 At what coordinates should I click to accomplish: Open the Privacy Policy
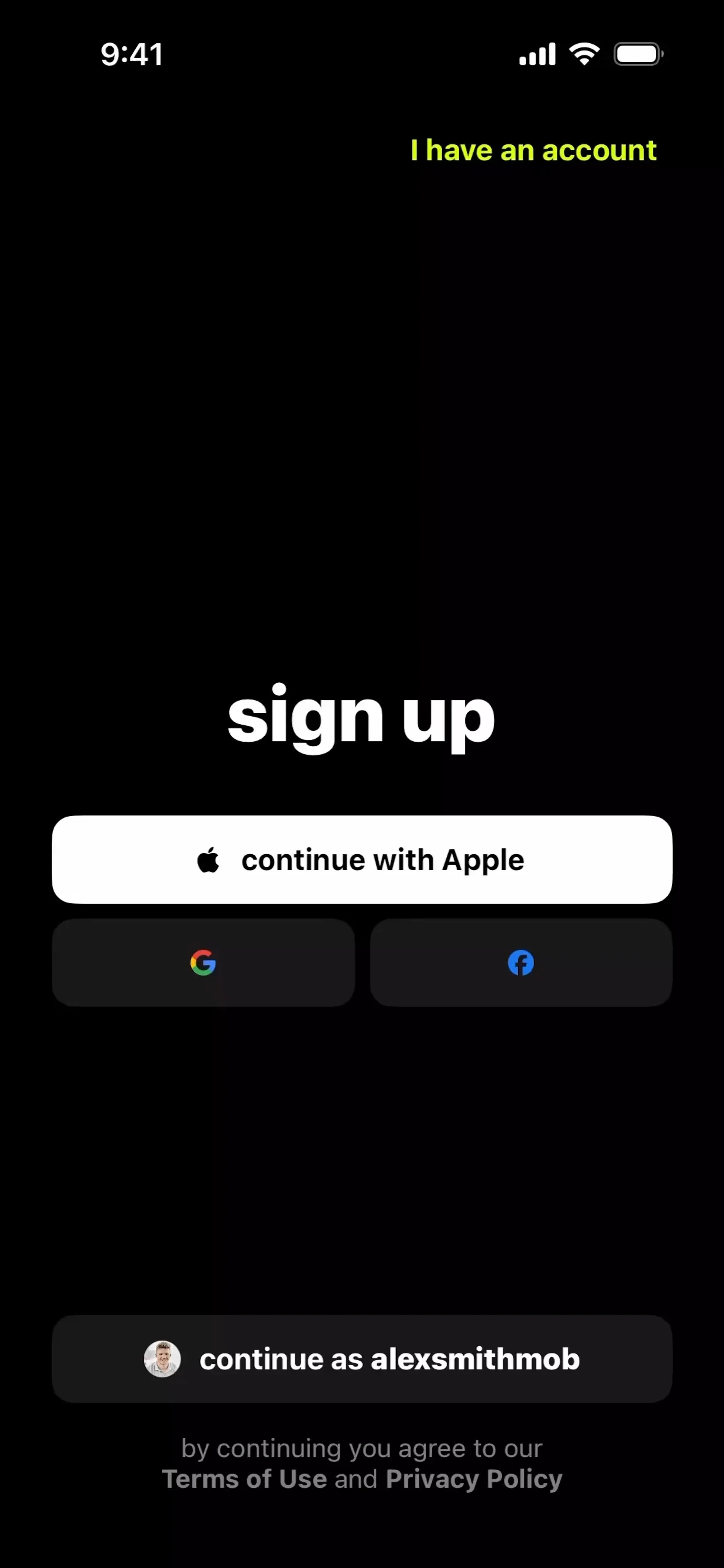[474, 1479]
